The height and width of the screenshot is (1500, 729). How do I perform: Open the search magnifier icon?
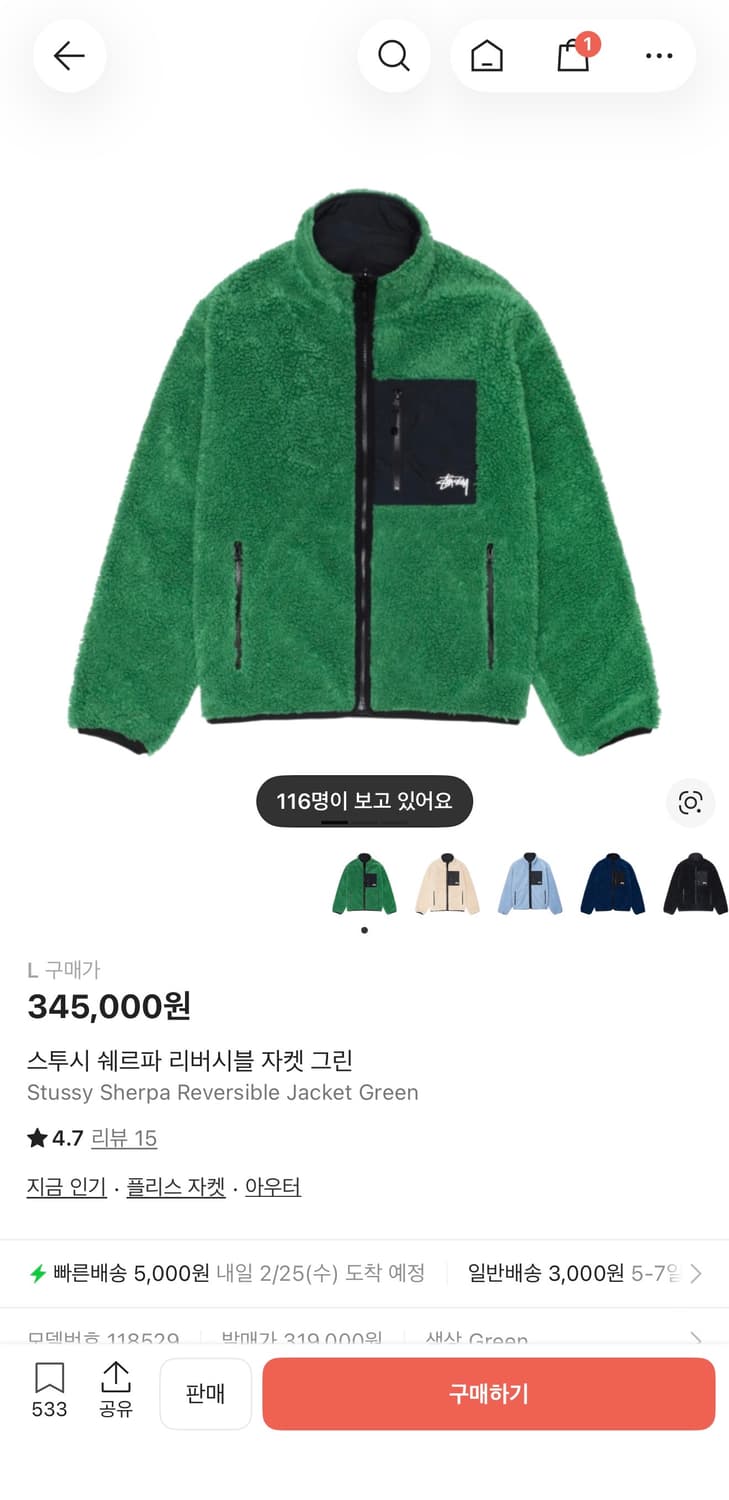click(394, 56)
